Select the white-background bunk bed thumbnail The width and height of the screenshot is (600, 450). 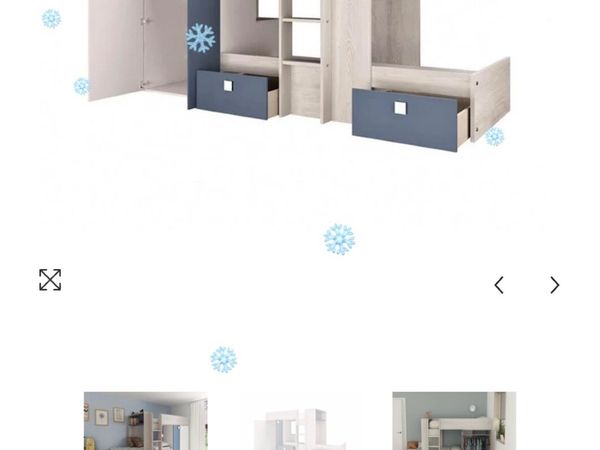pos(299,423)
